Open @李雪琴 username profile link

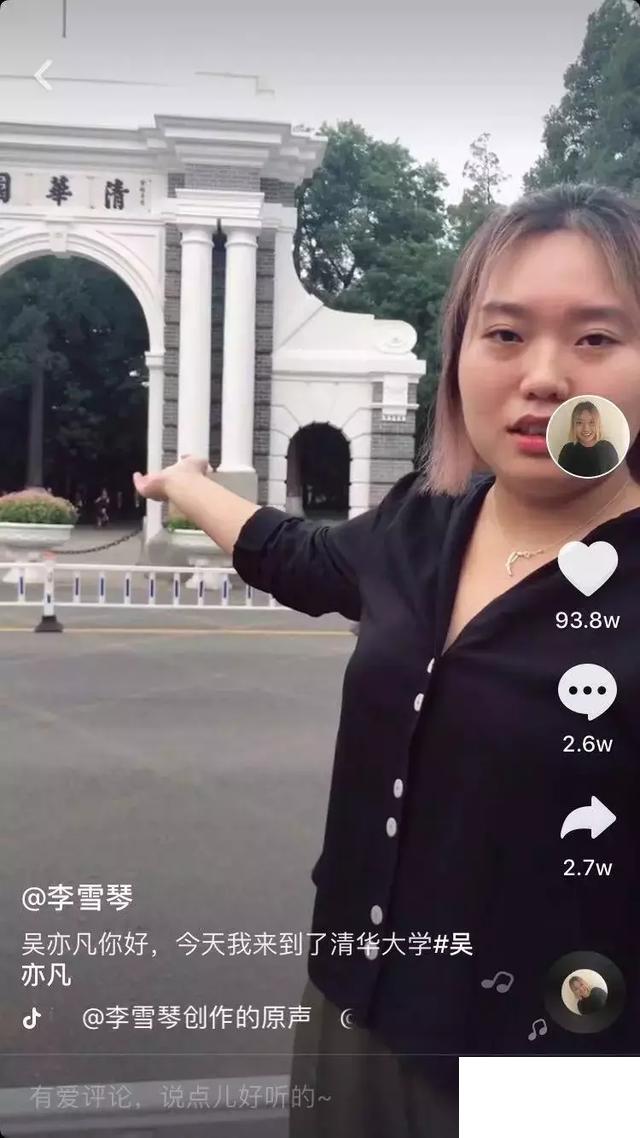[x=78, y=898]
